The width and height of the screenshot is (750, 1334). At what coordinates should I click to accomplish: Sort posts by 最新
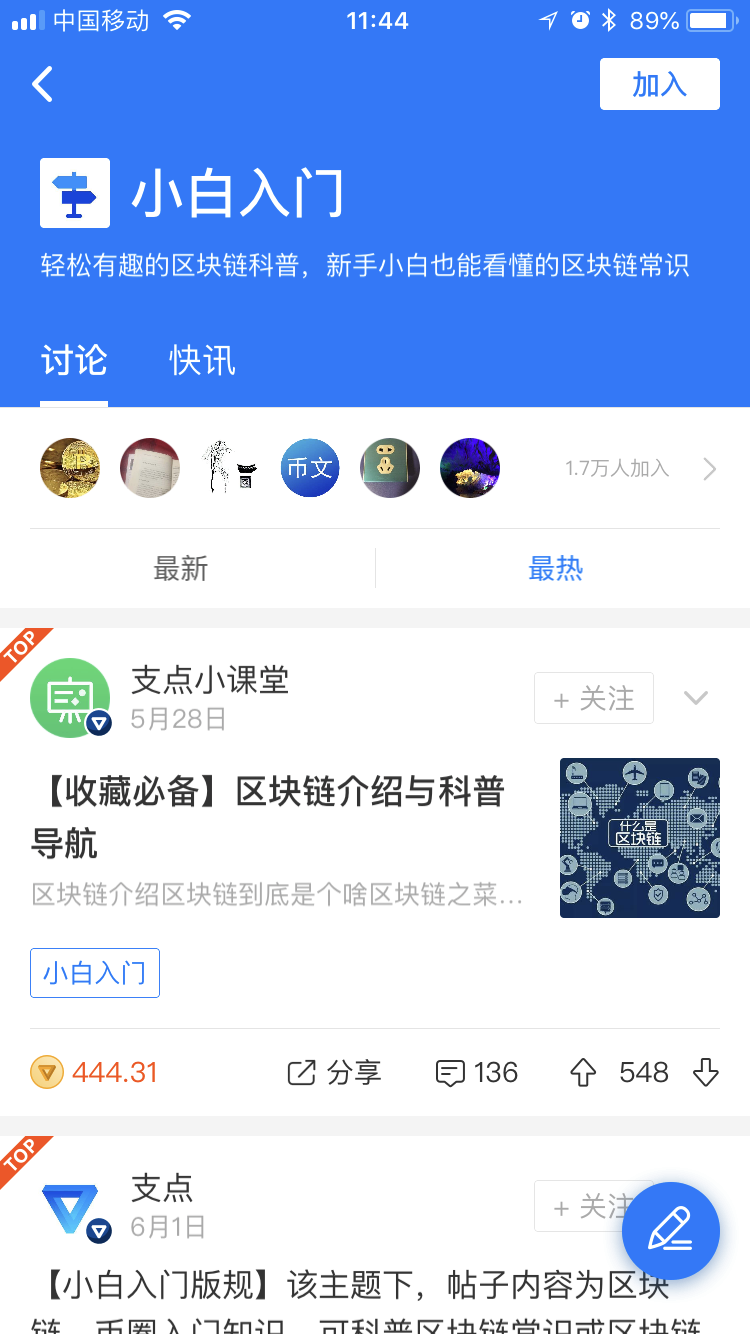pyautogui.click(x=181, y=569)
